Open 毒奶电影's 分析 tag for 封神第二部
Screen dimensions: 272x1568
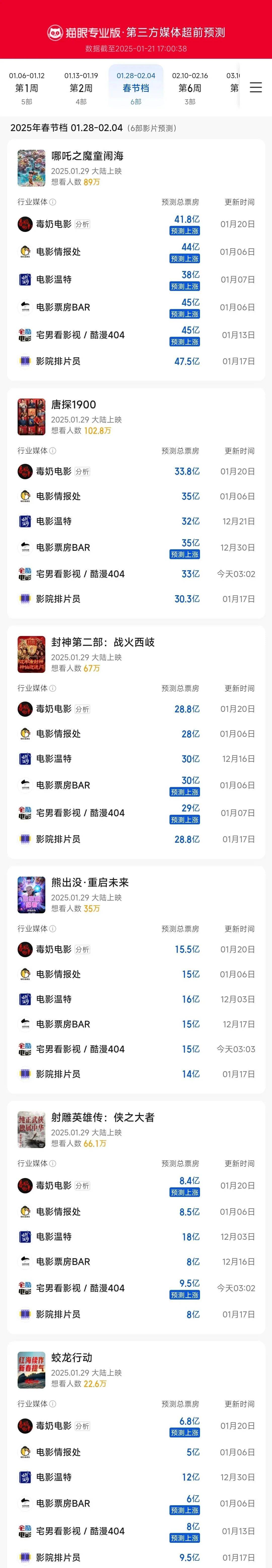tap(82, 709)
